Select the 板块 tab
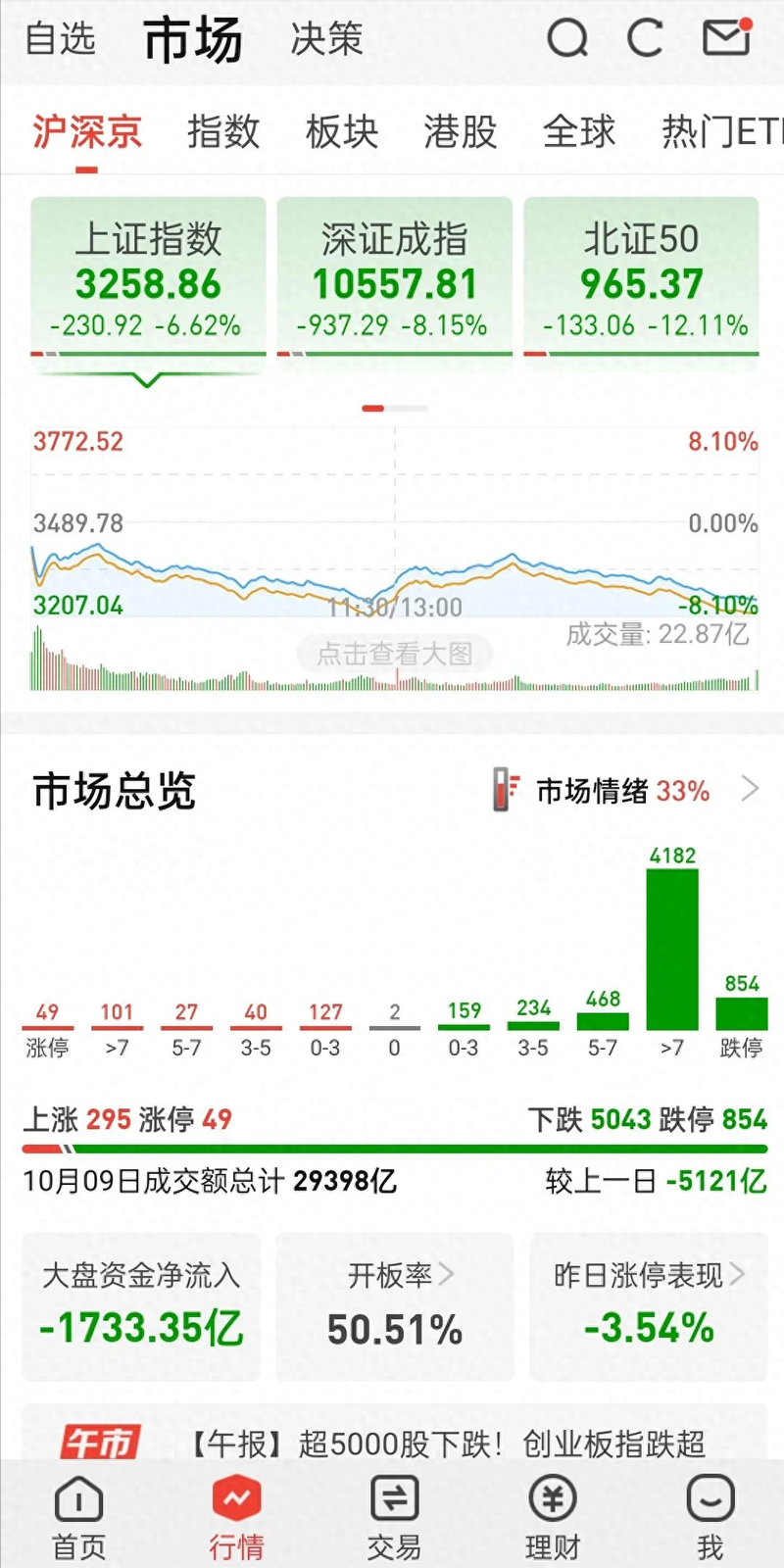Viewport: 784px width, 1568px height. coord(342,131)
